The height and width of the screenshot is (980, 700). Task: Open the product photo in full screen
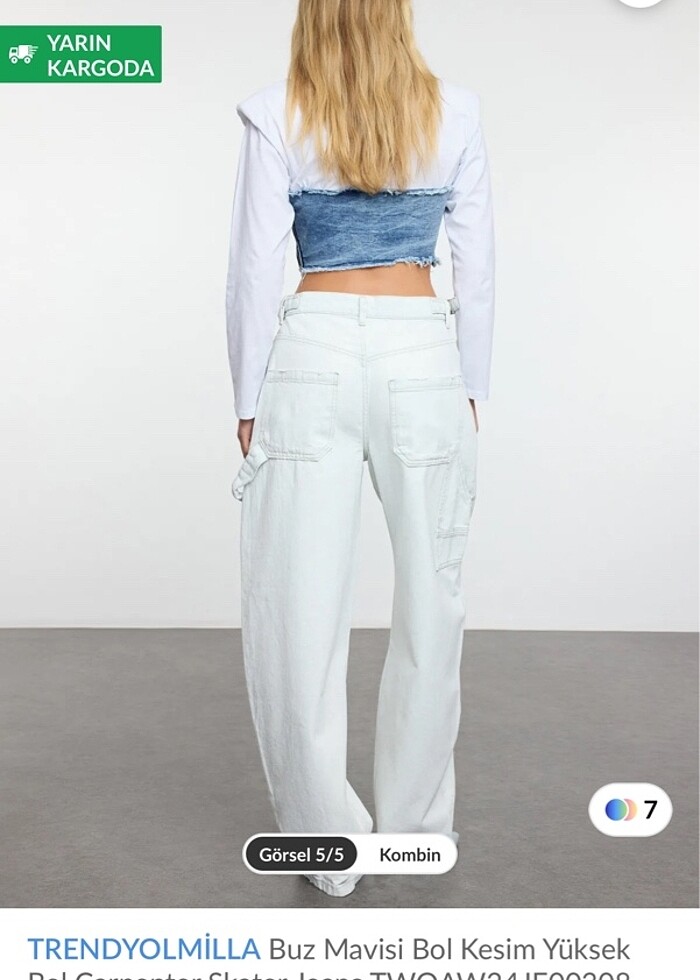350,450
